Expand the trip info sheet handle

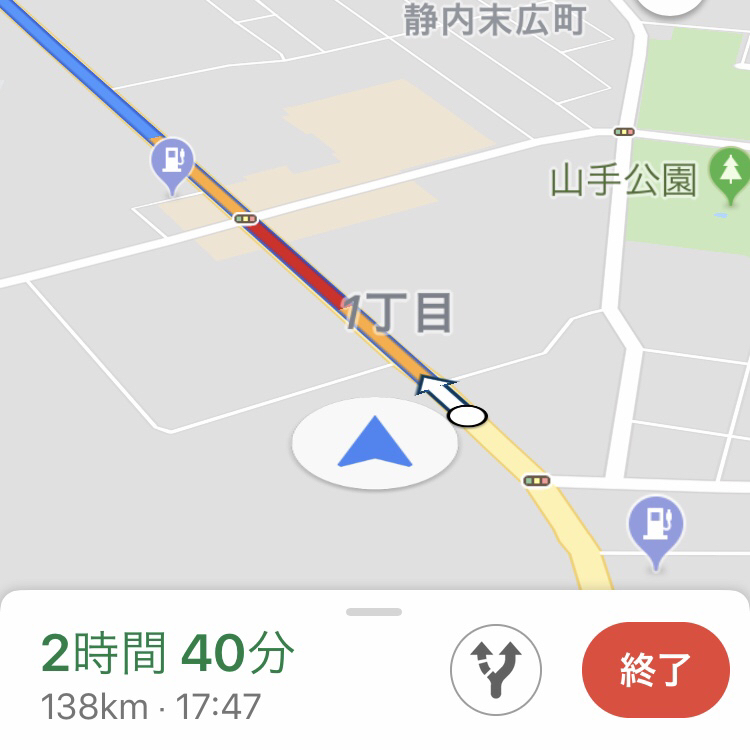click(x=374, y=611)
